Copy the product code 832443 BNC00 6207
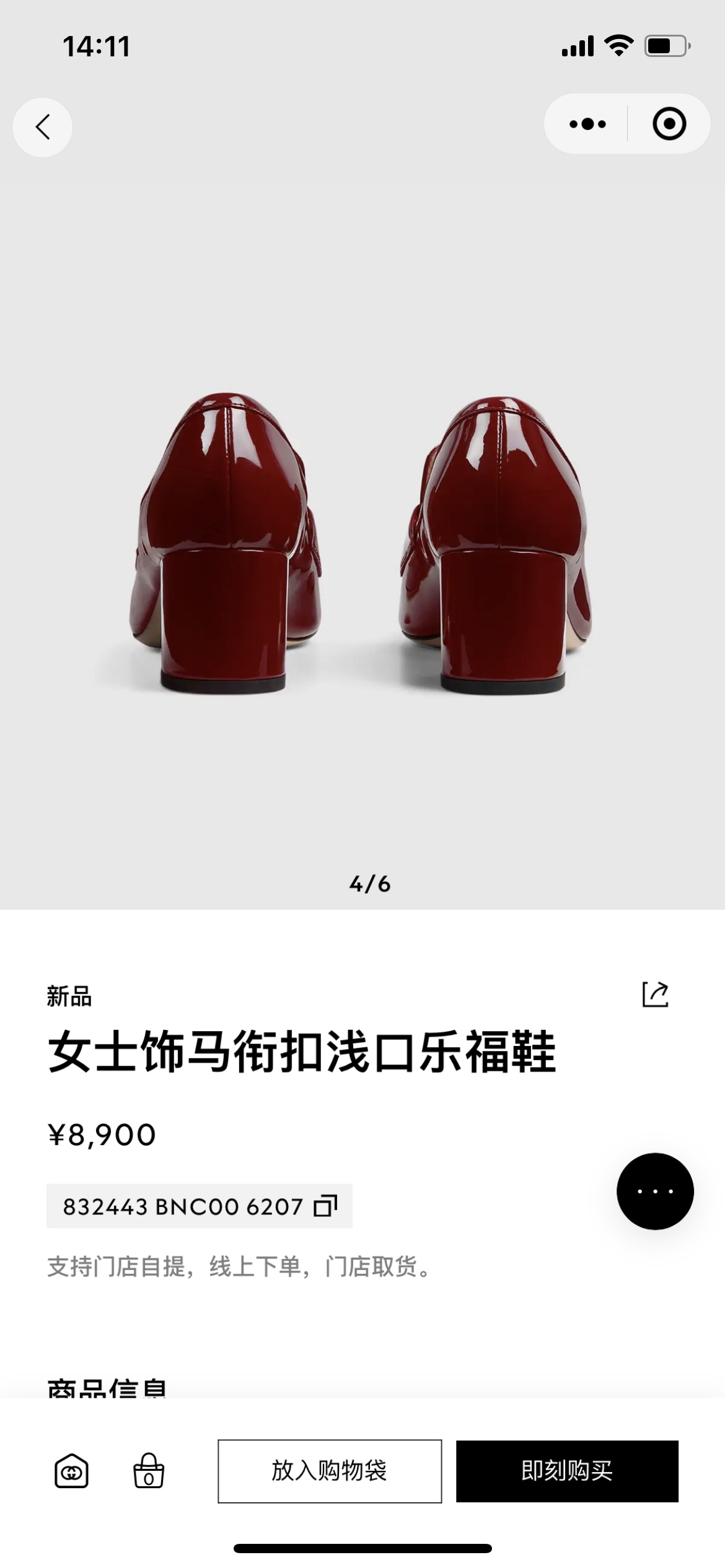This screenshot has height=1568, width=725. pos(325,1206)
